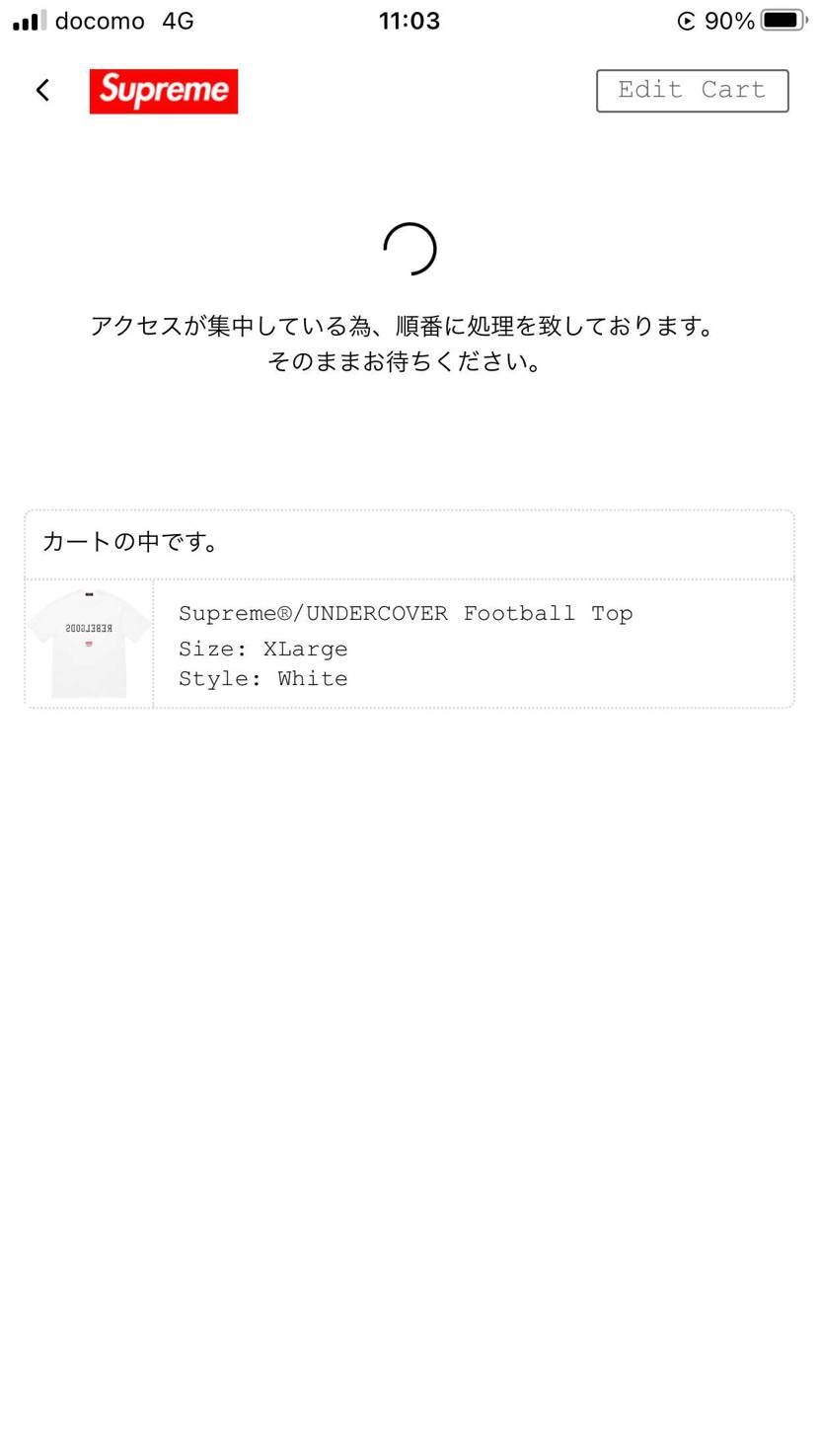Tap the back chevron arrow
Viewport: 819px width, 1456px height.
pos(42,89)
